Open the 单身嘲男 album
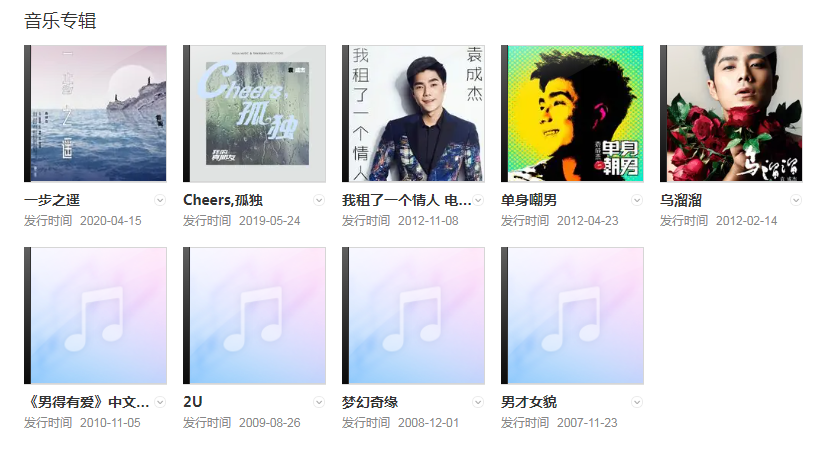827x465 pixels. [x=573, y=113]
